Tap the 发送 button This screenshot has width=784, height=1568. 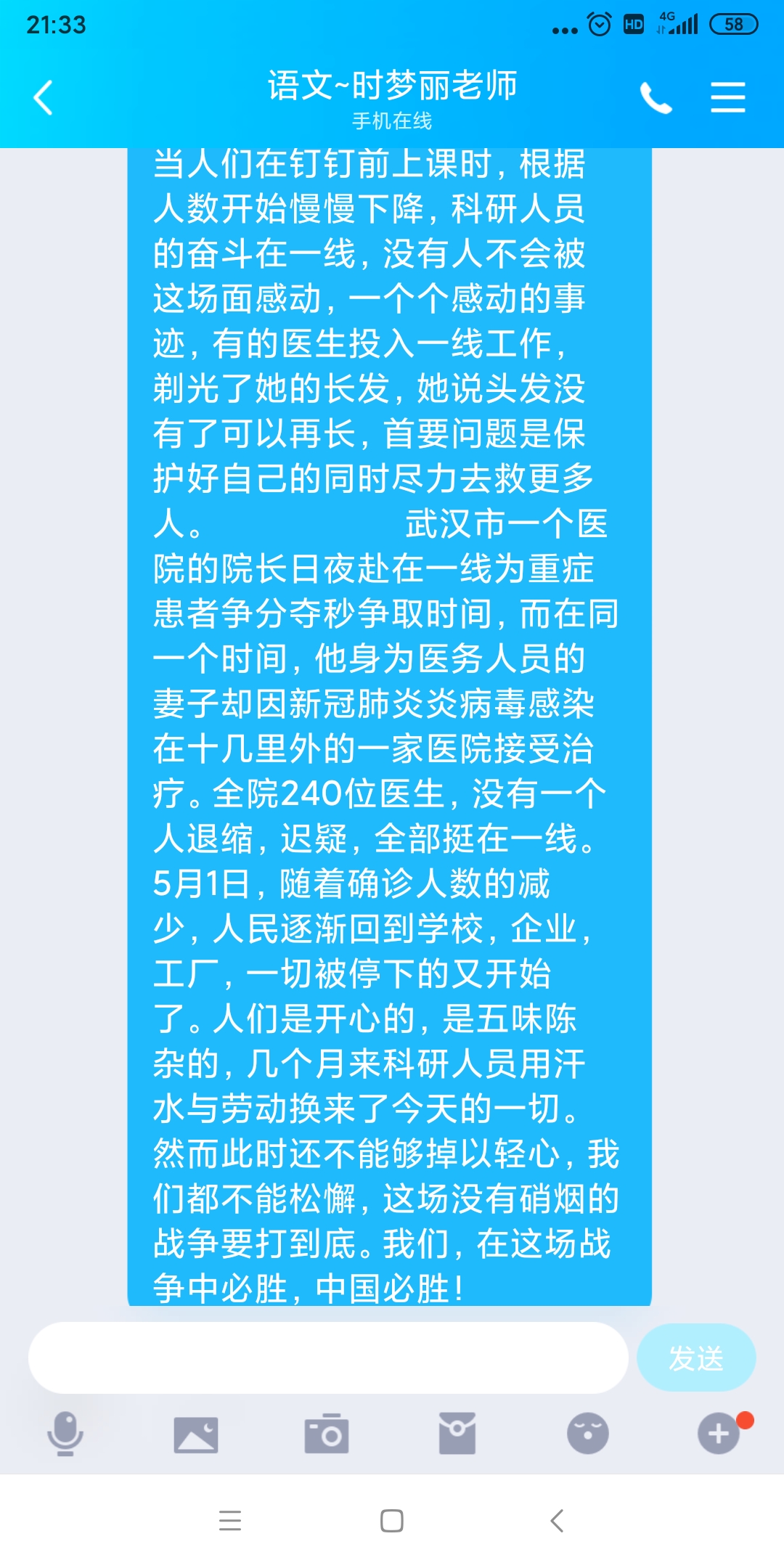click(695, 1357)
